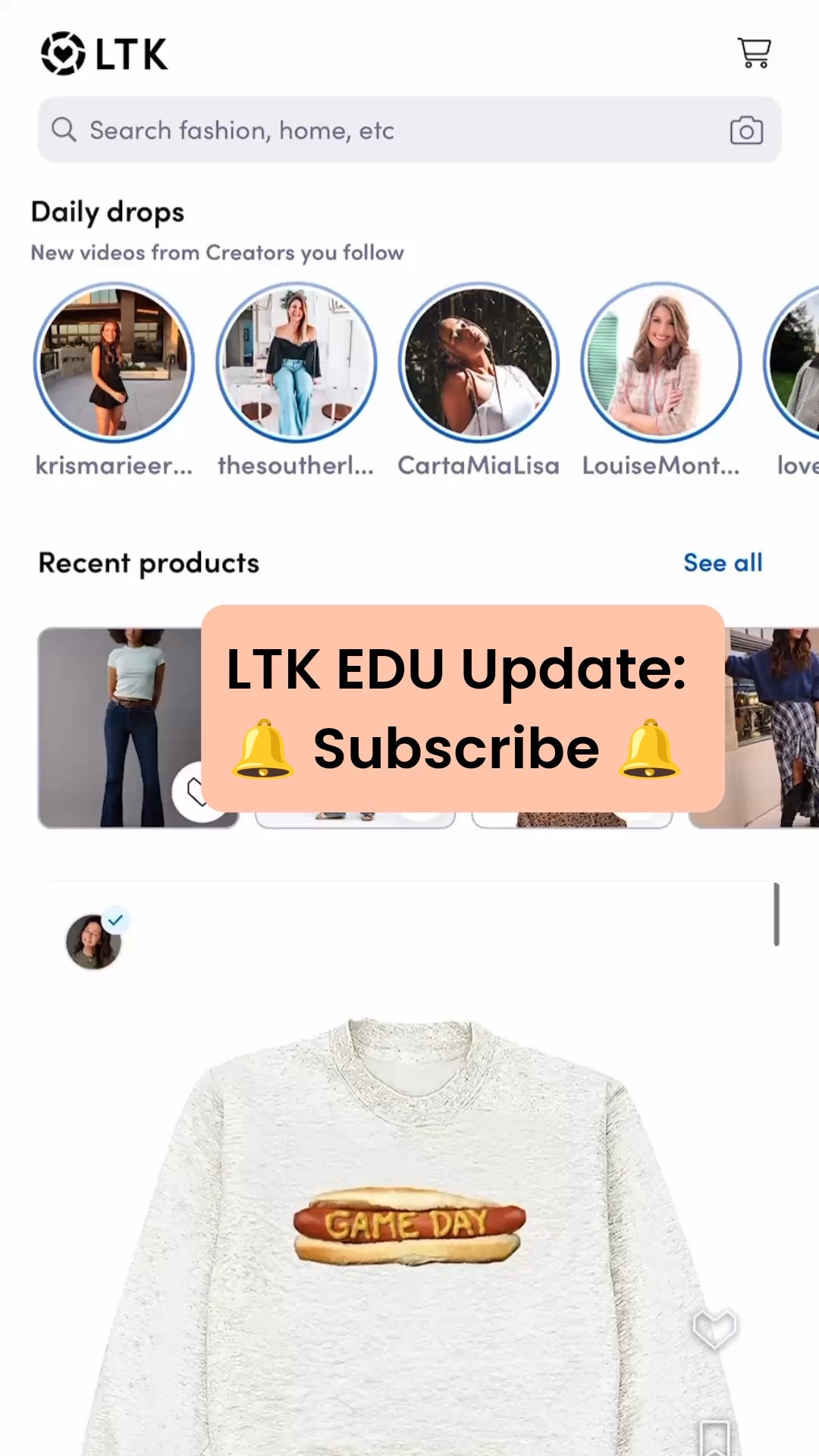Click the LTK logo
Image resolution: width=819 pixels, height=1456 pixels.
click(105, 52)
